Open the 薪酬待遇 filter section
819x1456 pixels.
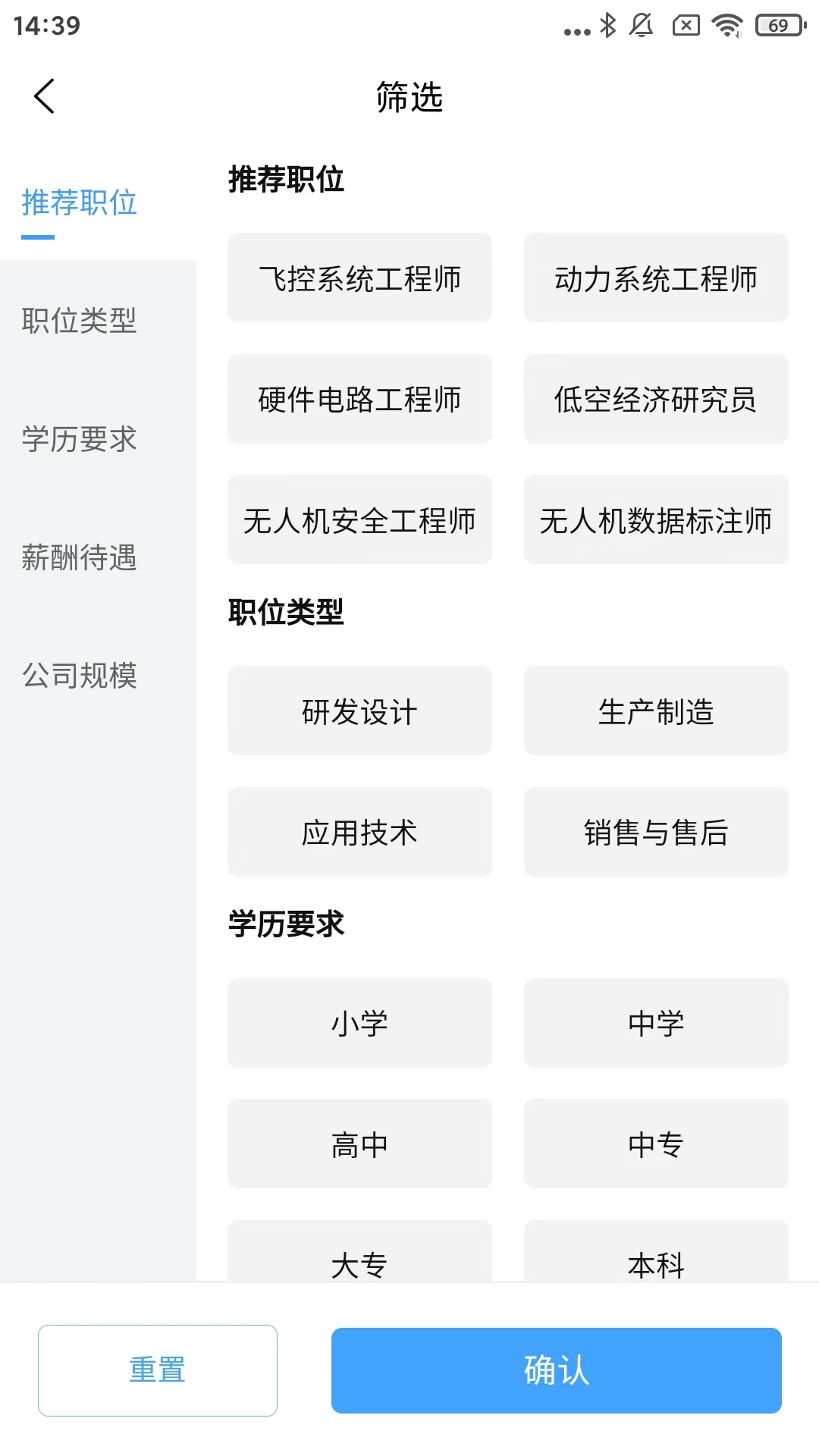[x=79, y=560]
